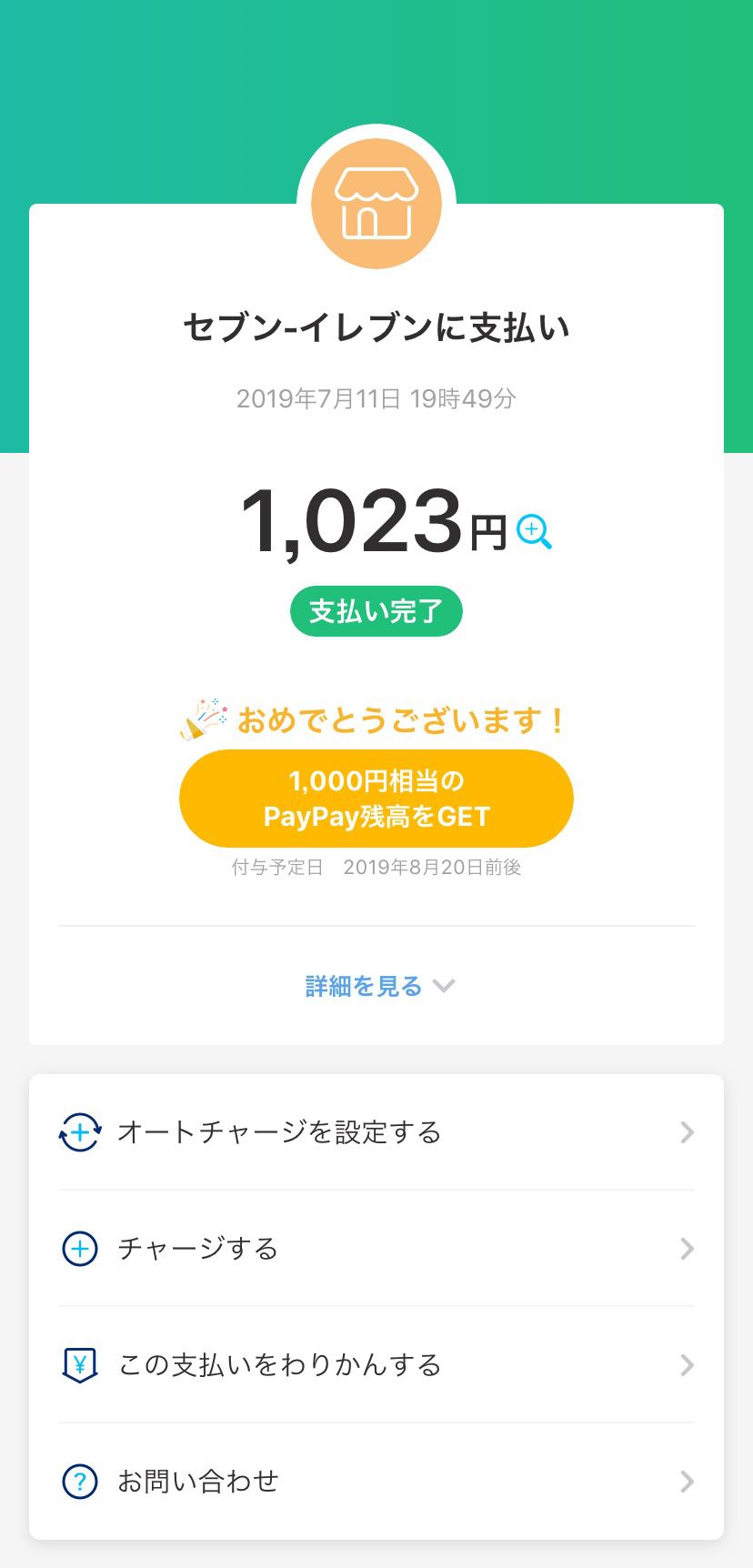Open オートチャージを設定する
The image size is (753, 1568).
(x=376, y=1132)
